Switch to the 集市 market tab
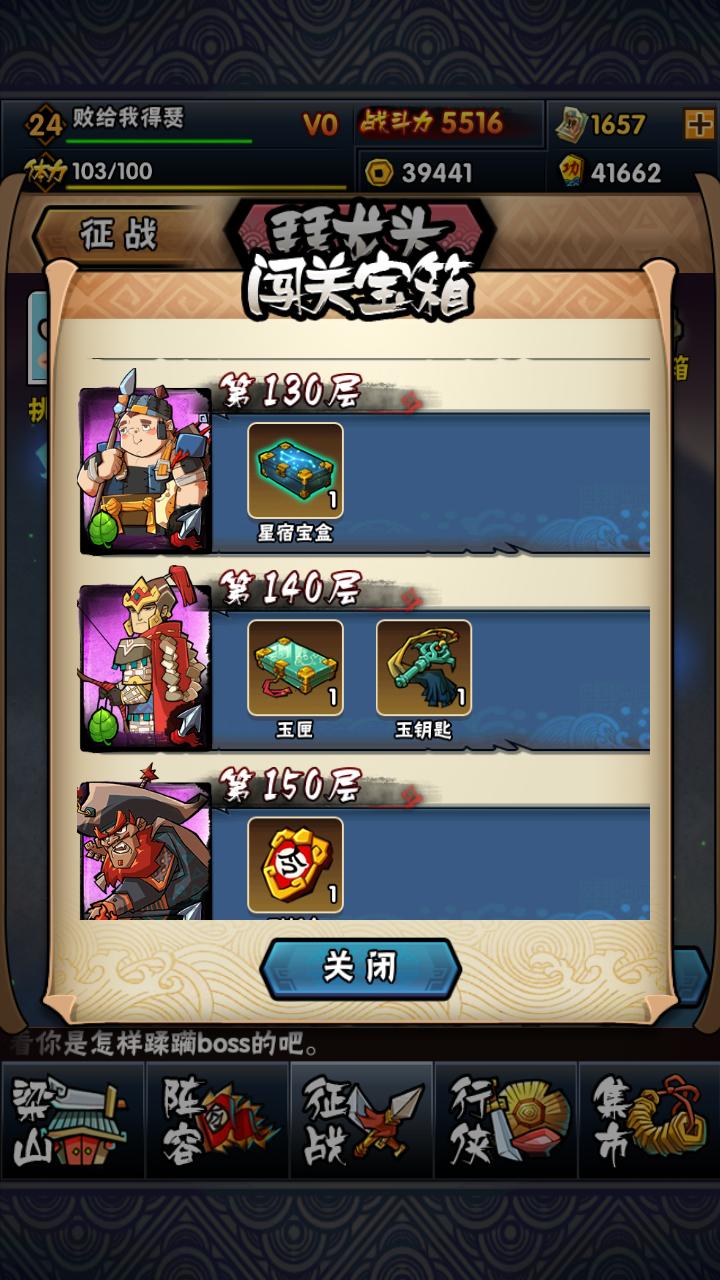This screenshot has height=1280, width=720. (649, 1120)
